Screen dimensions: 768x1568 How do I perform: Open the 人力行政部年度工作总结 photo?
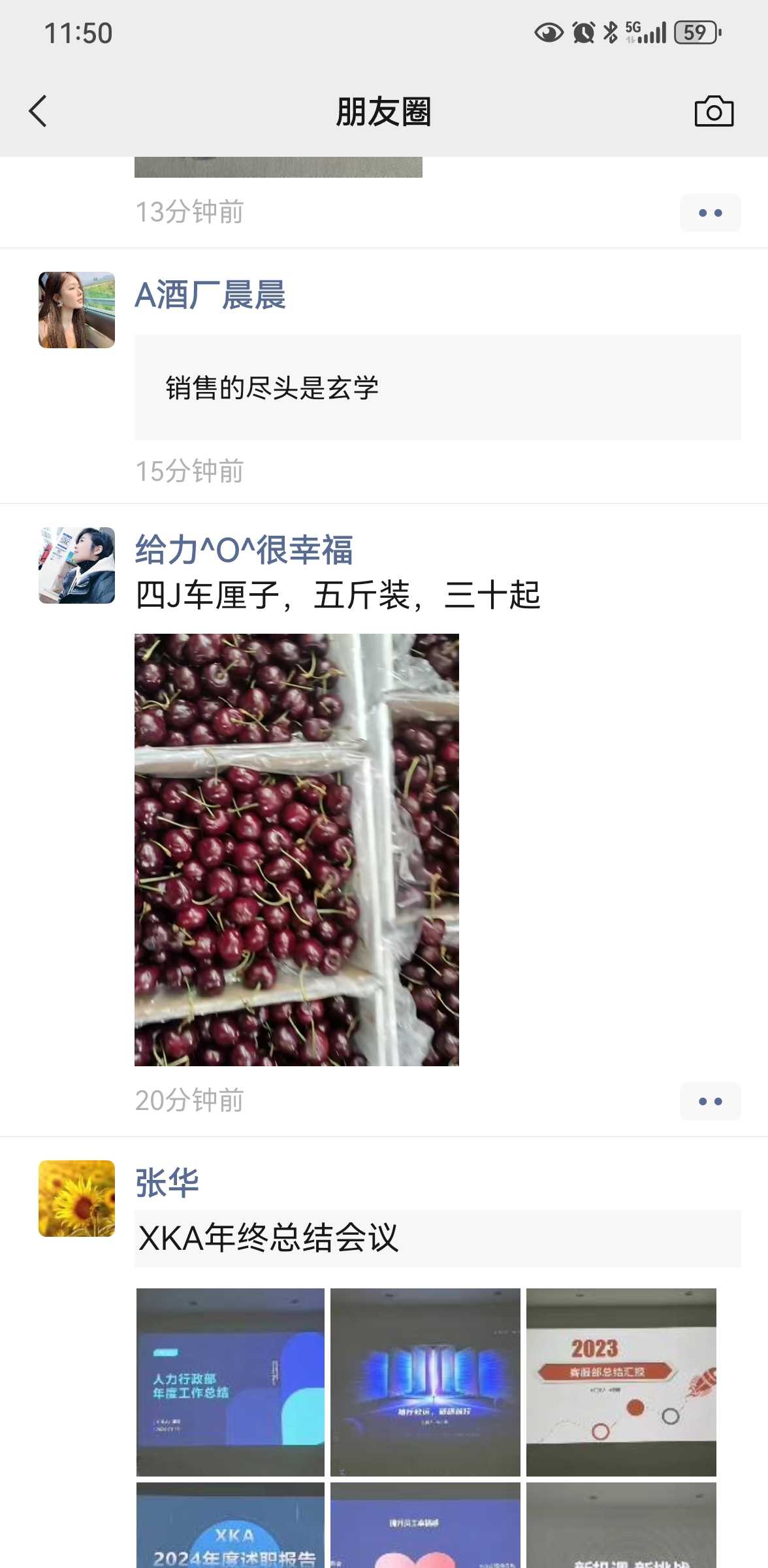coord(231,1382)
